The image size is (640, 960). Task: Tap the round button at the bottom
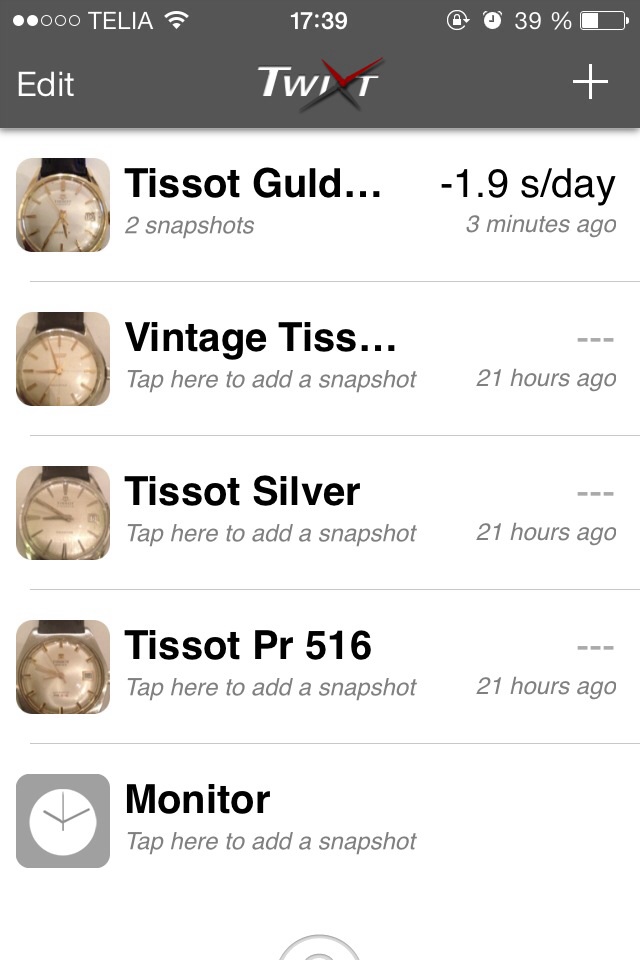319,948
